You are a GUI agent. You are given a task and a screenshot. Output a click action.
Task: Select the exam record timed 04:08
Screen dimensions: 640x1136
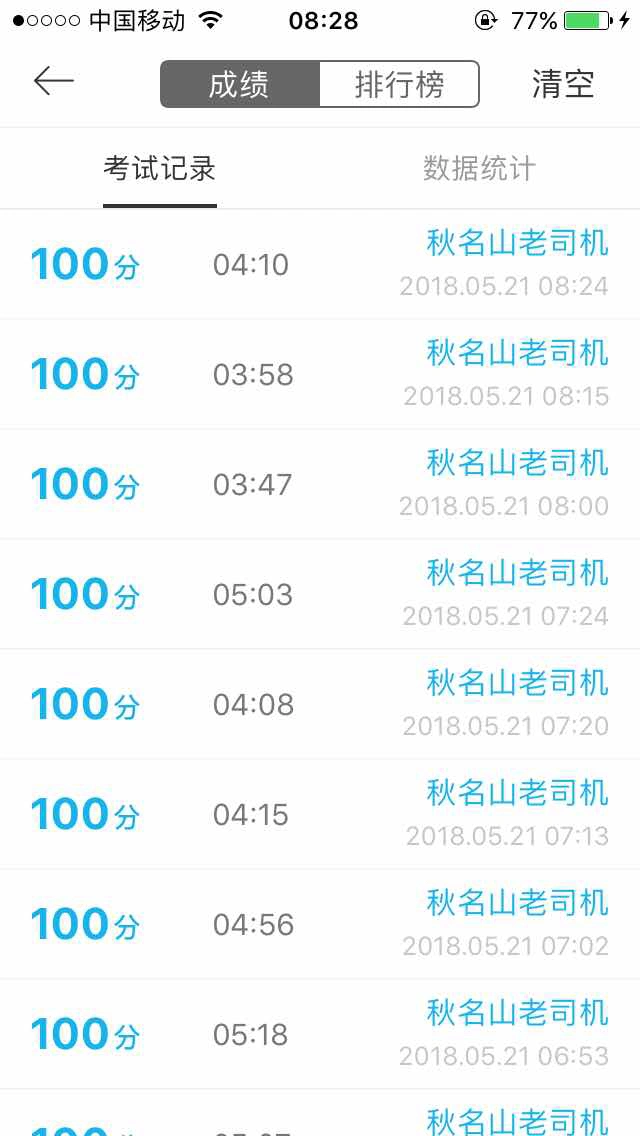(x=320, y=705)
